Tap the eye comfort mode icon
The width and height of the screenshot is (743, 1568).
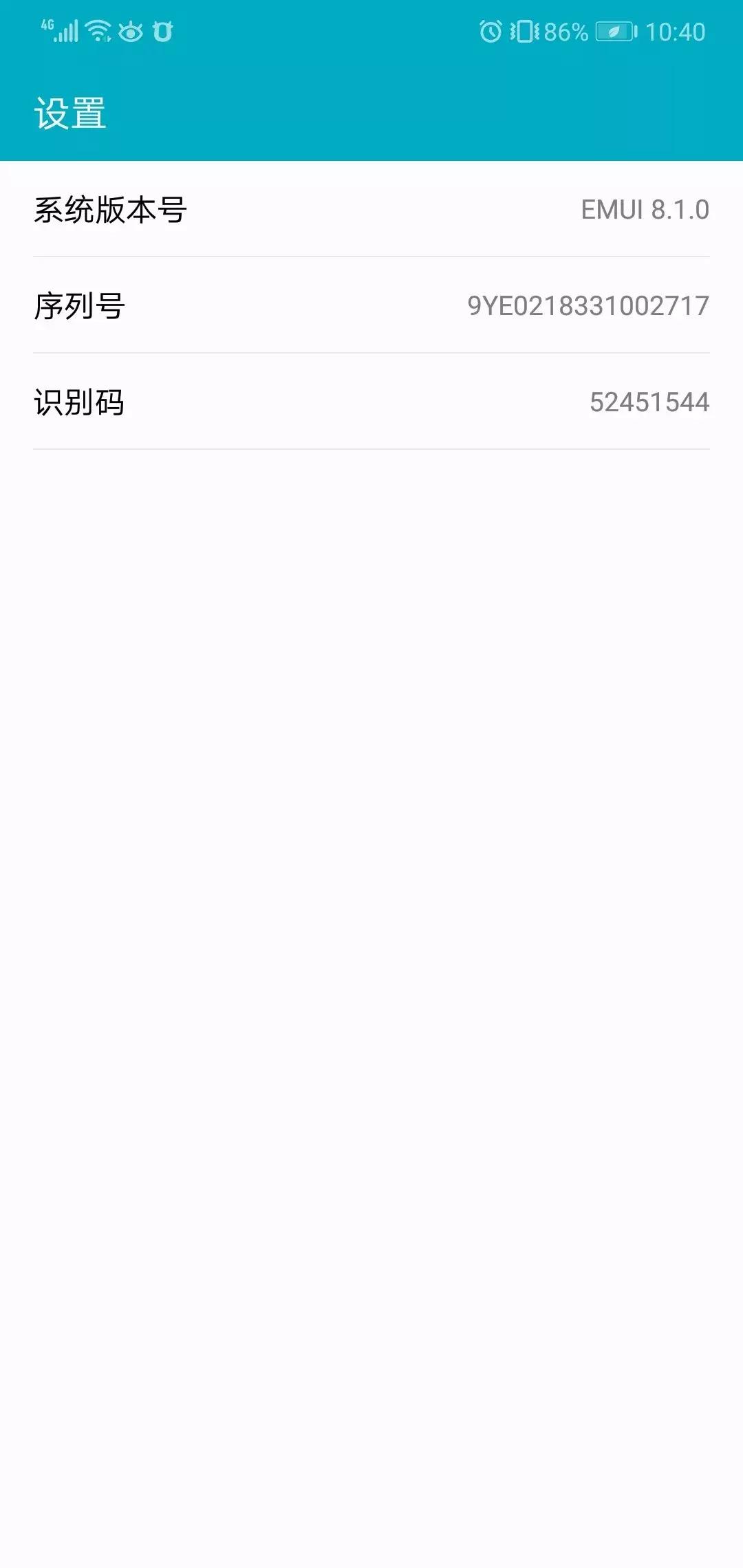[x=131, y=30]
